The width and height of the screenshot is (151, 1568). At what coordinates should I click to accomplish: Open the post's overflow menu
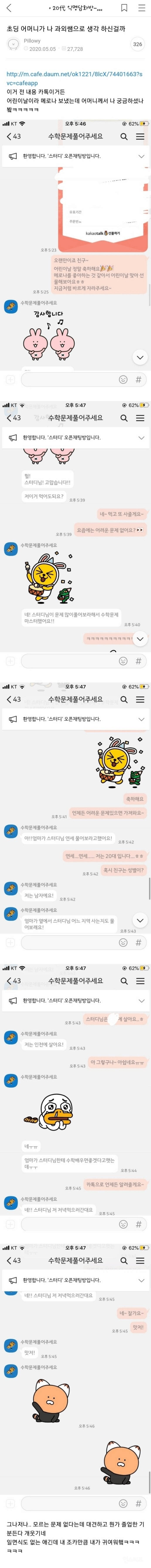click(x=142, y=8)
